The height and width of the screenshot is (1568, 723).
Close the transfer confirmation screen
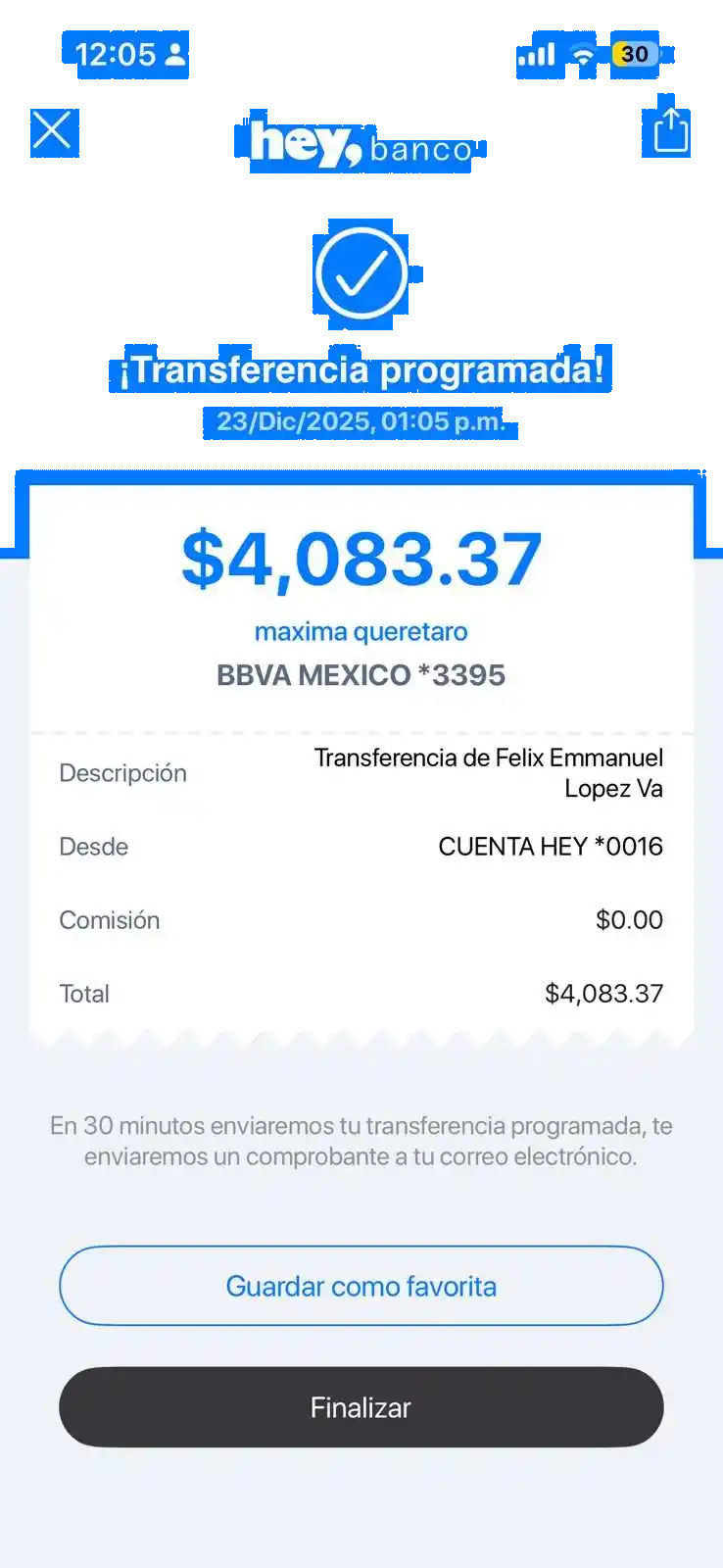53,130
